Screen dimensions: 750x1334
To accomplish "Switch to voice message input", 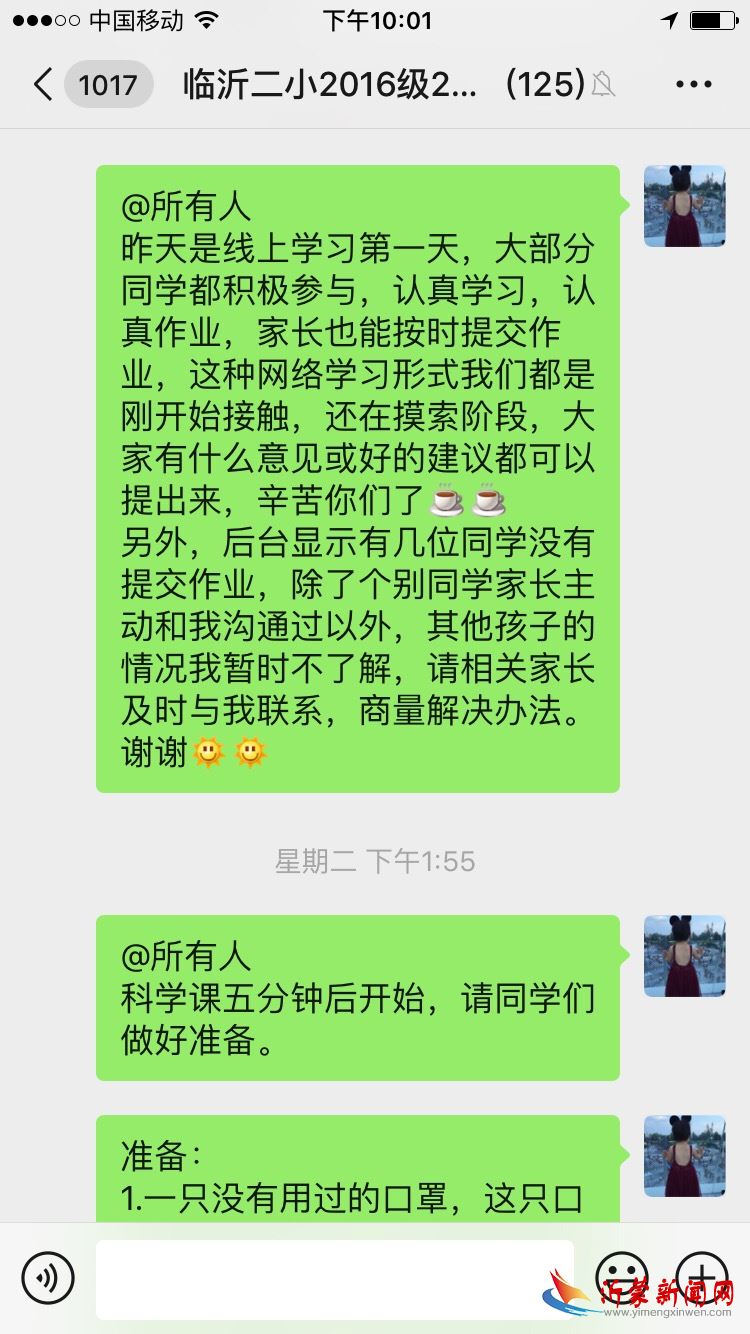I will tap(48, 1277).
